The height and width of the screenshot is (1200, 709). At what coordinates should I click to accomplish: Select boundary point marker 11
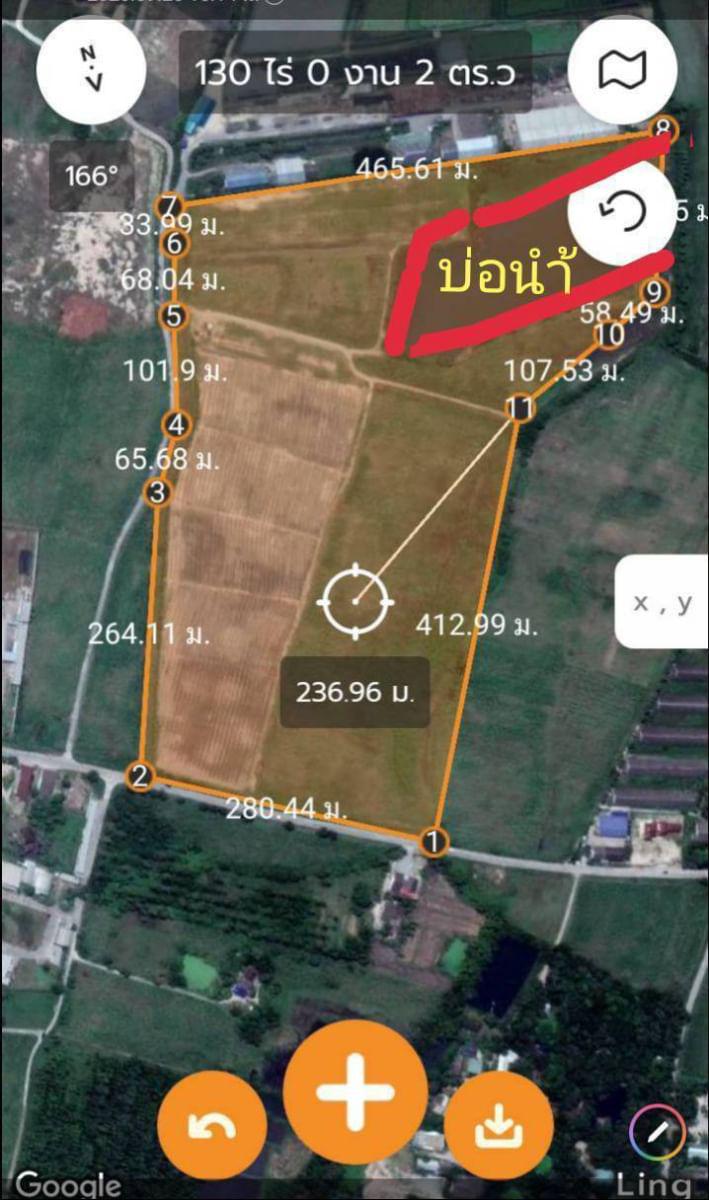coord(519,408)
